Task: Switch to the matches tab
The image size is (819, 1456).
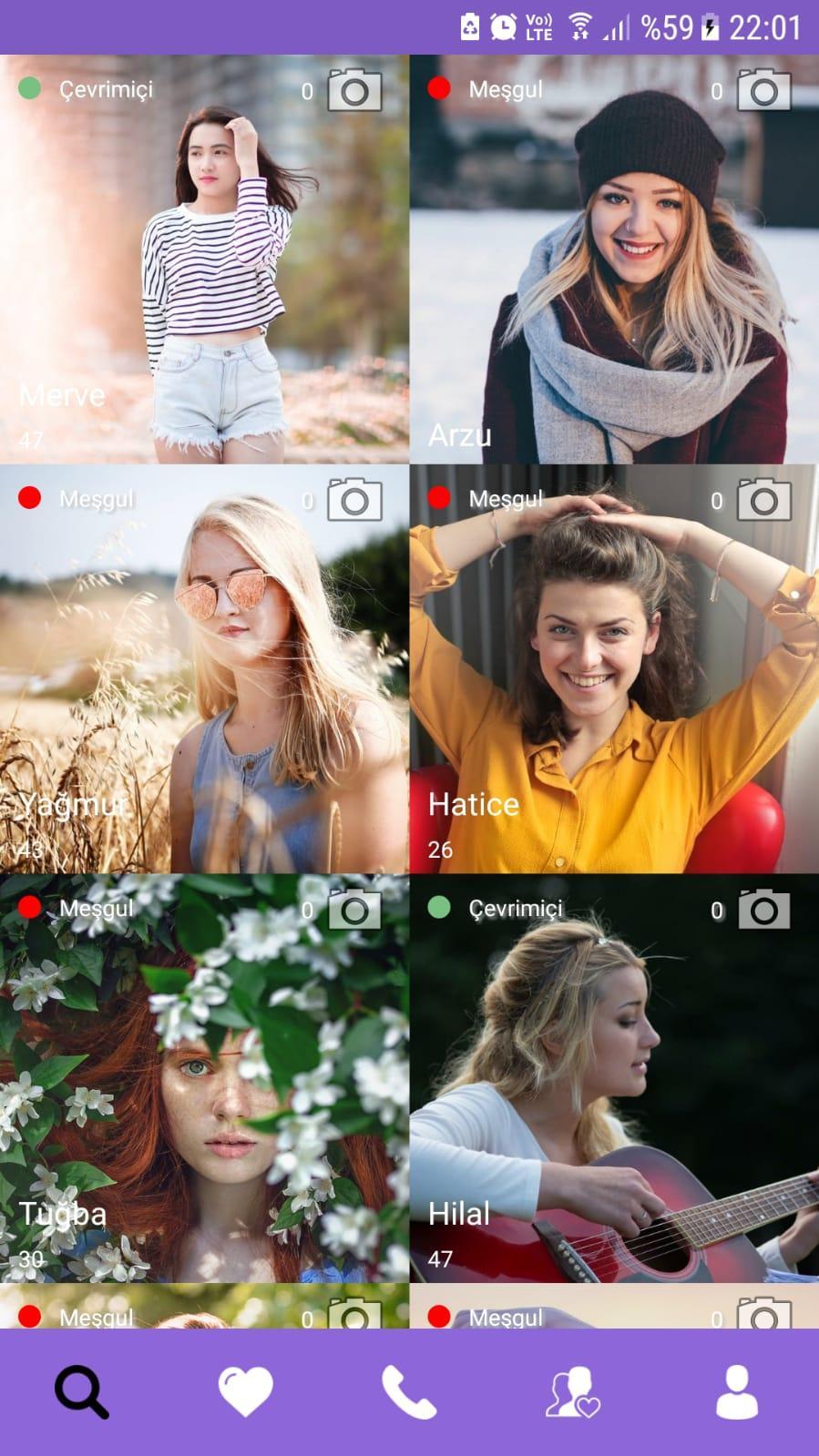Action: tap(573, 1392)
